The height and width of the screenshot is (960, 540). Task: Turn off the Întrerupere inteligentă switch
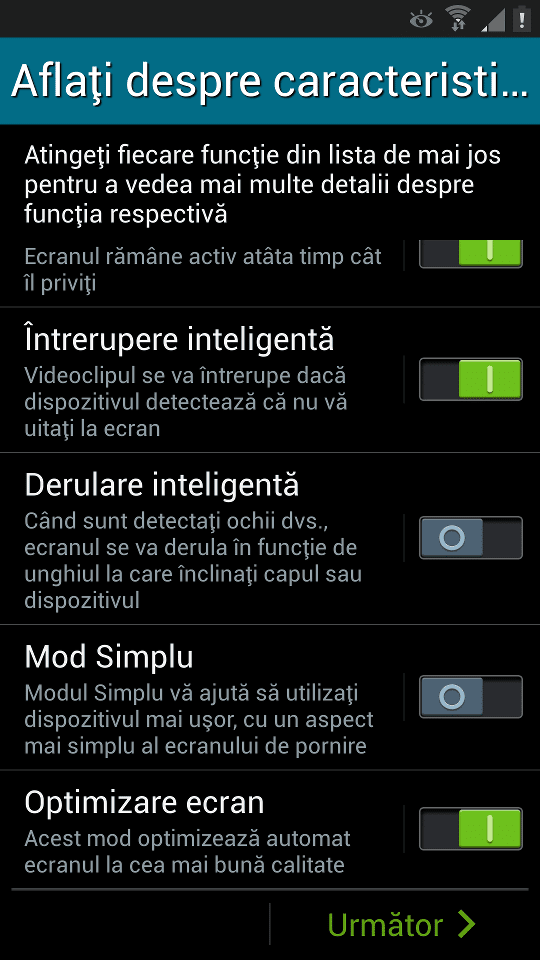[x=470, y=380]
